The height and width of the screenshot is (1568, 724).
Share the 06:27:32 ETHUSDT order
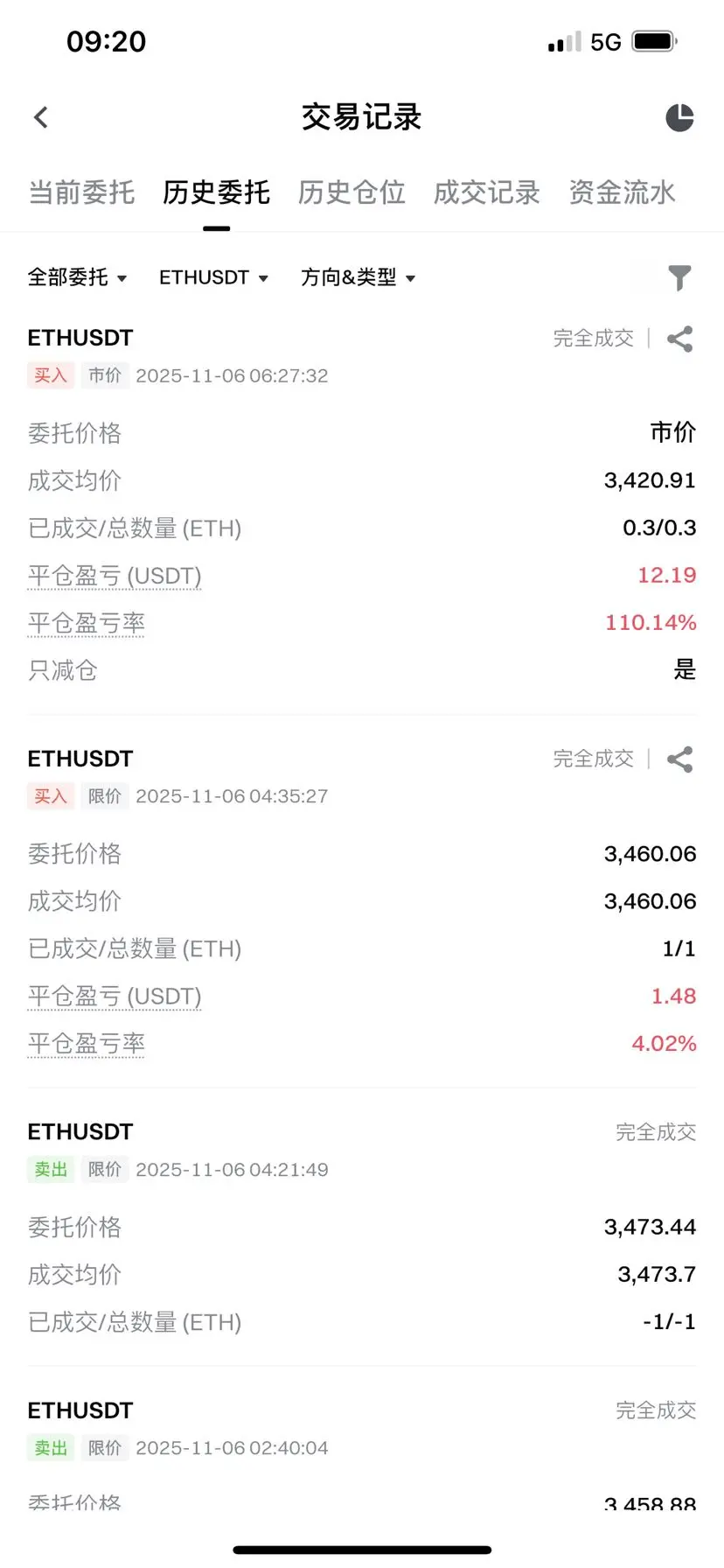pos(679,339)
